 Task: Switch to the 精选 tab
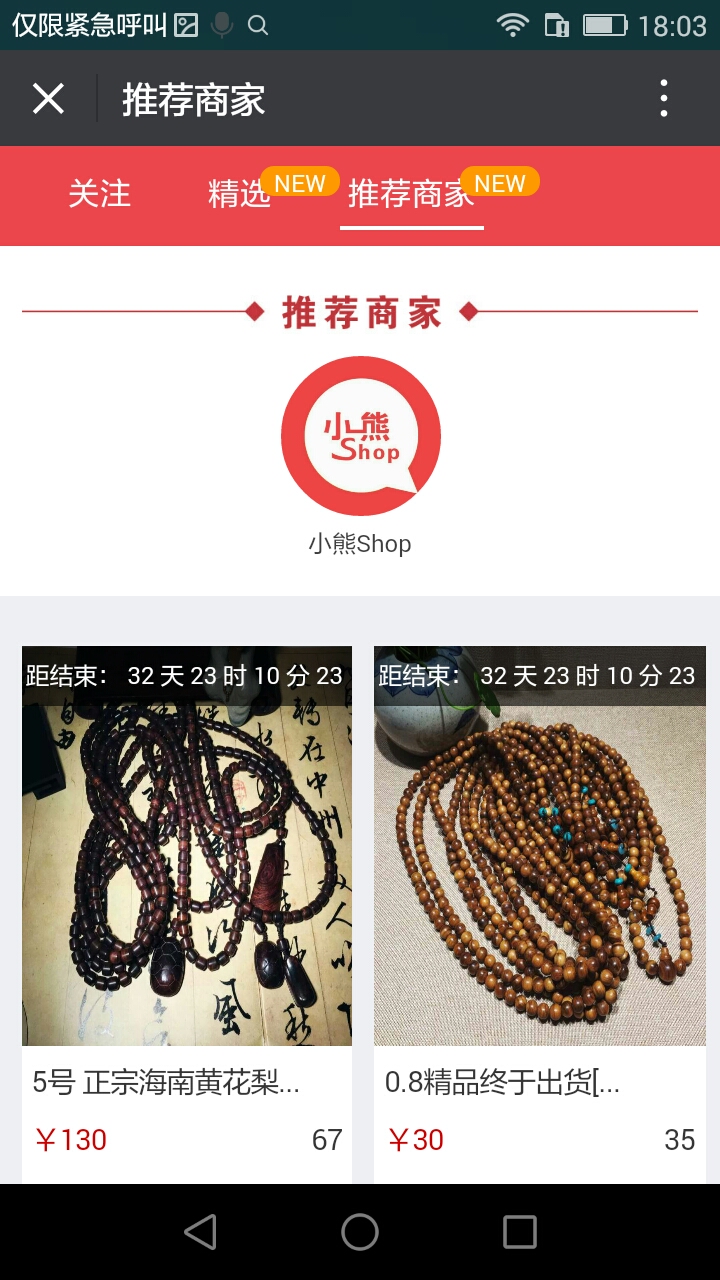[240, 194]
